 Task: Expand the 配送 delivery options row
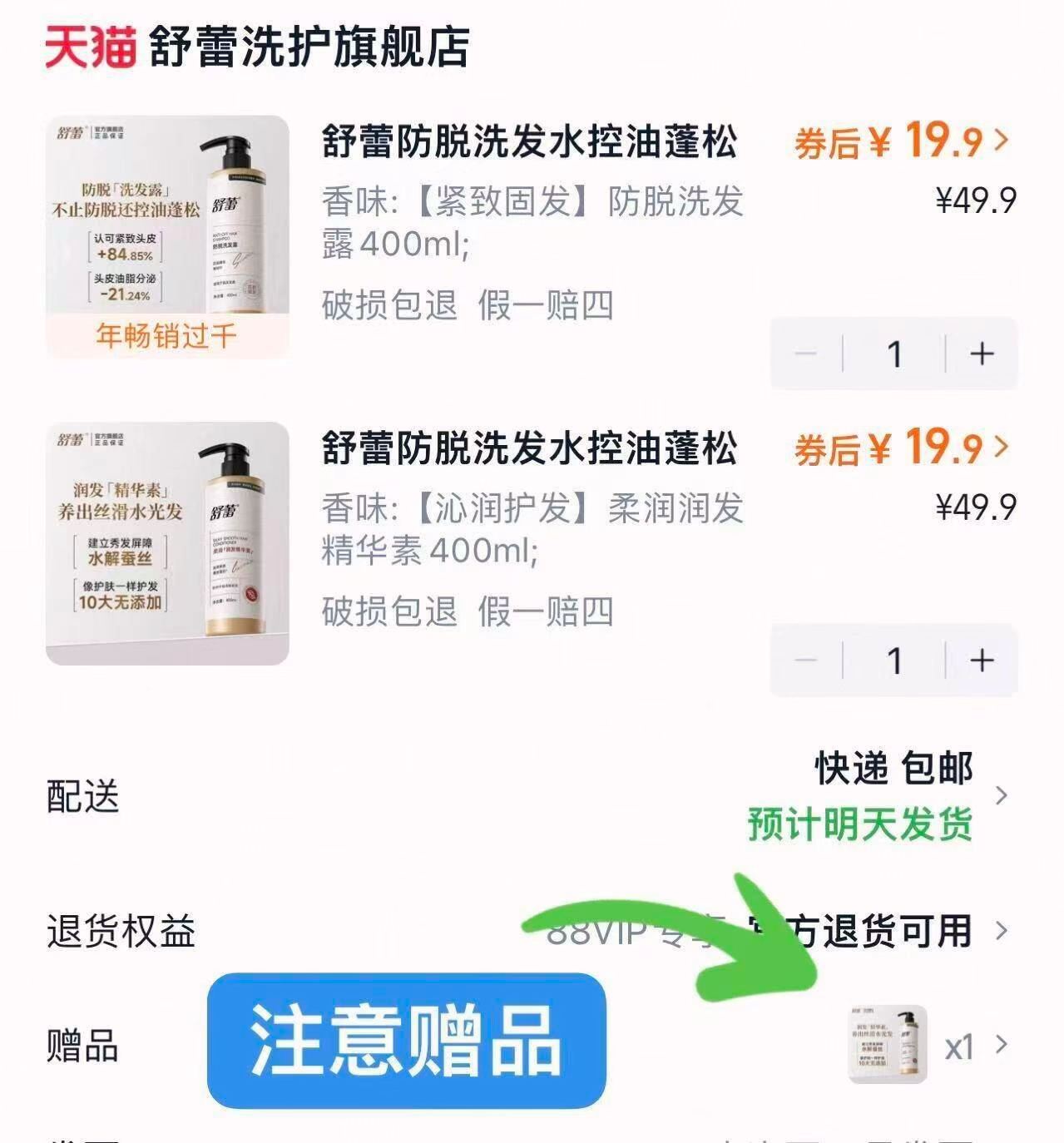coord(1001,797)
